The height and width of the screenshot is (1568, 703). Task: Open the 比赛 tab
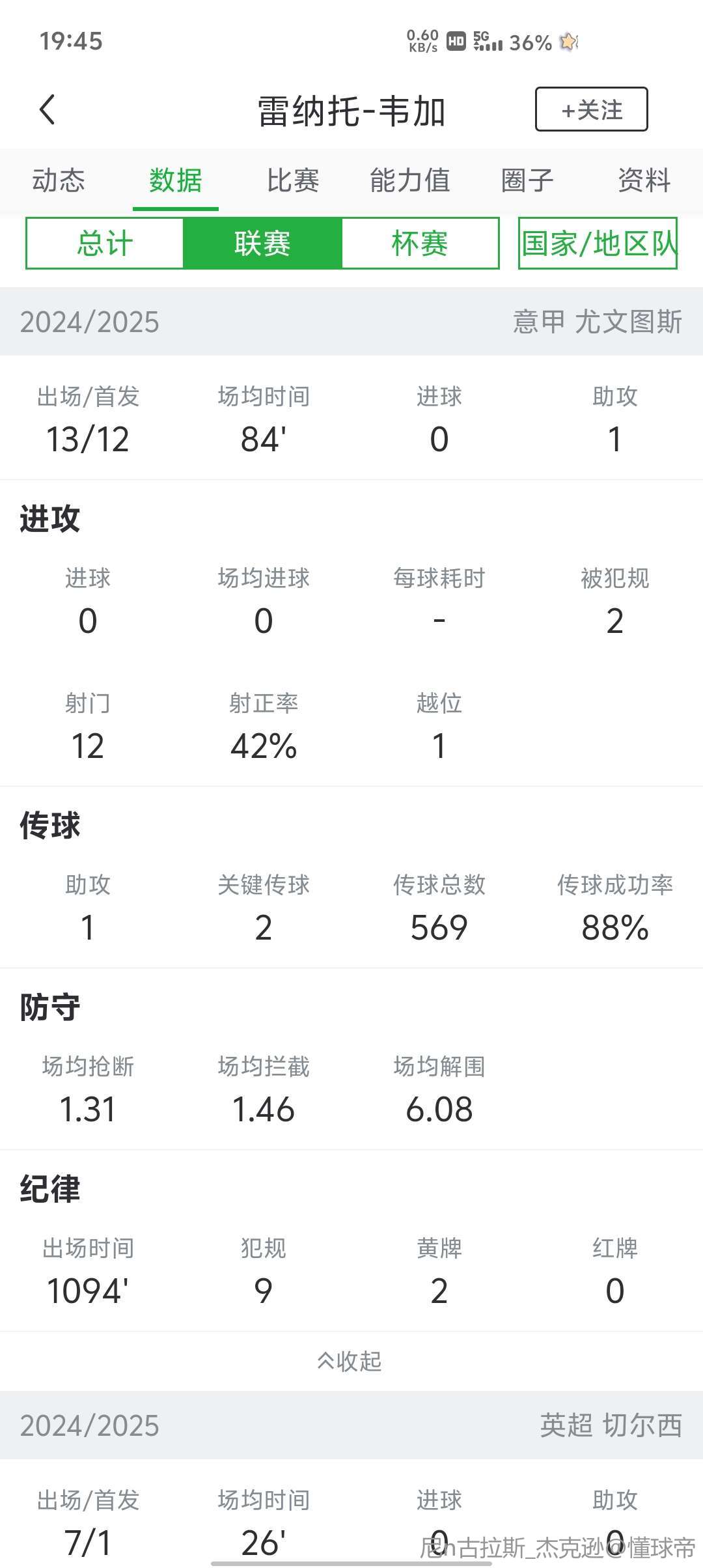(x=293, y=180)
